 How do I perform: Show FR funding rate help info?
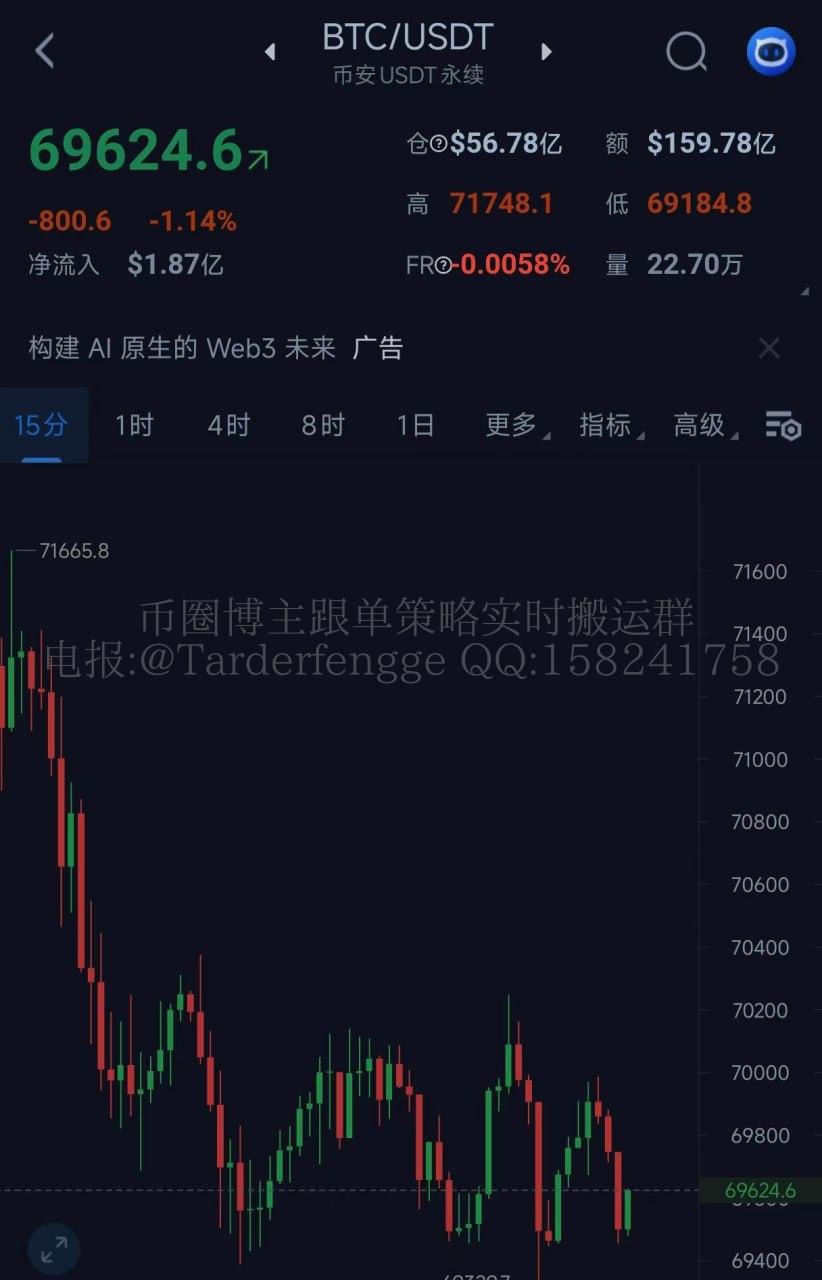(x=442, y=266)
